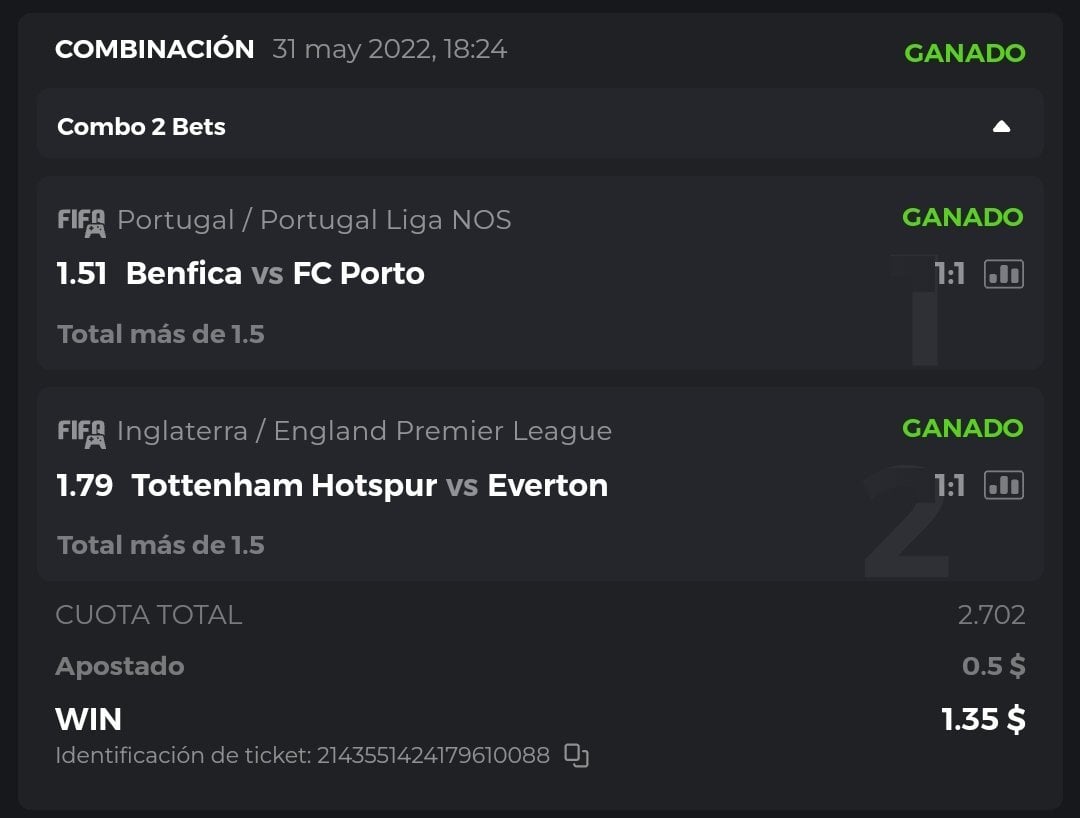This screenshot has width=1080, height=818.
Task: Collapse the Combo 2 Bets section
Action: pyautogui.click(x=1001, y=127)
